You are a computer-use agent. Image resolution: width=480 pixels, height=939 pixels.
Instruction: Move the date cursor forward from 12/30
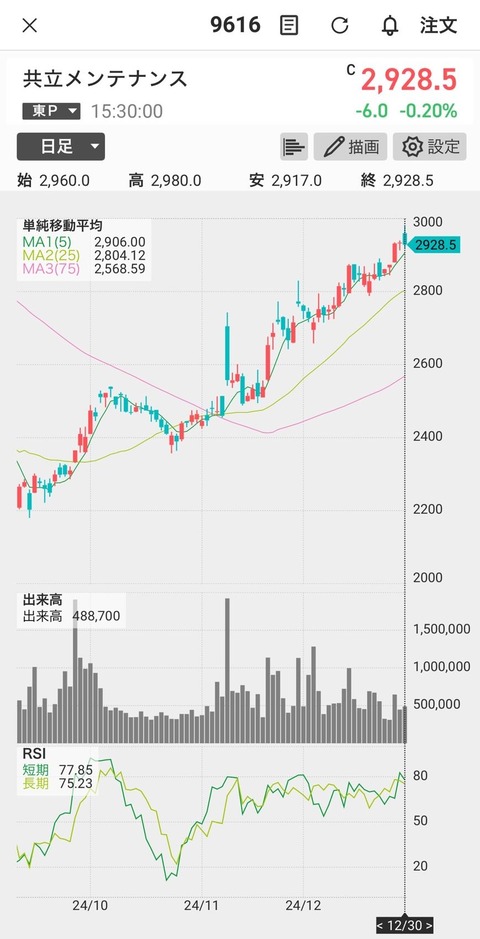pyautogui.click(x=427, y=925)
